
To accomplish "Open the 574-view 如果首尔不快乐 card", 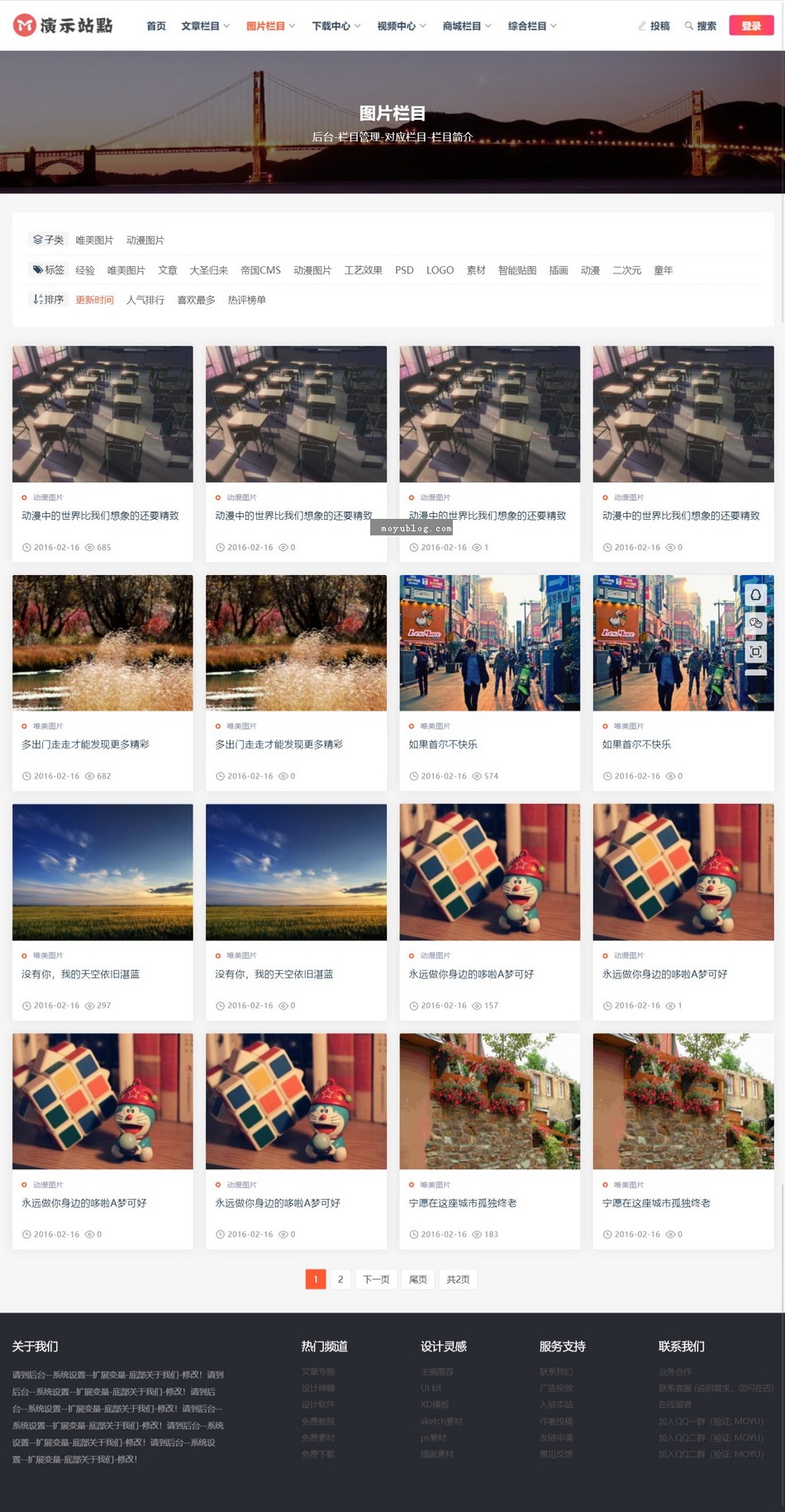I will point(489,682).
